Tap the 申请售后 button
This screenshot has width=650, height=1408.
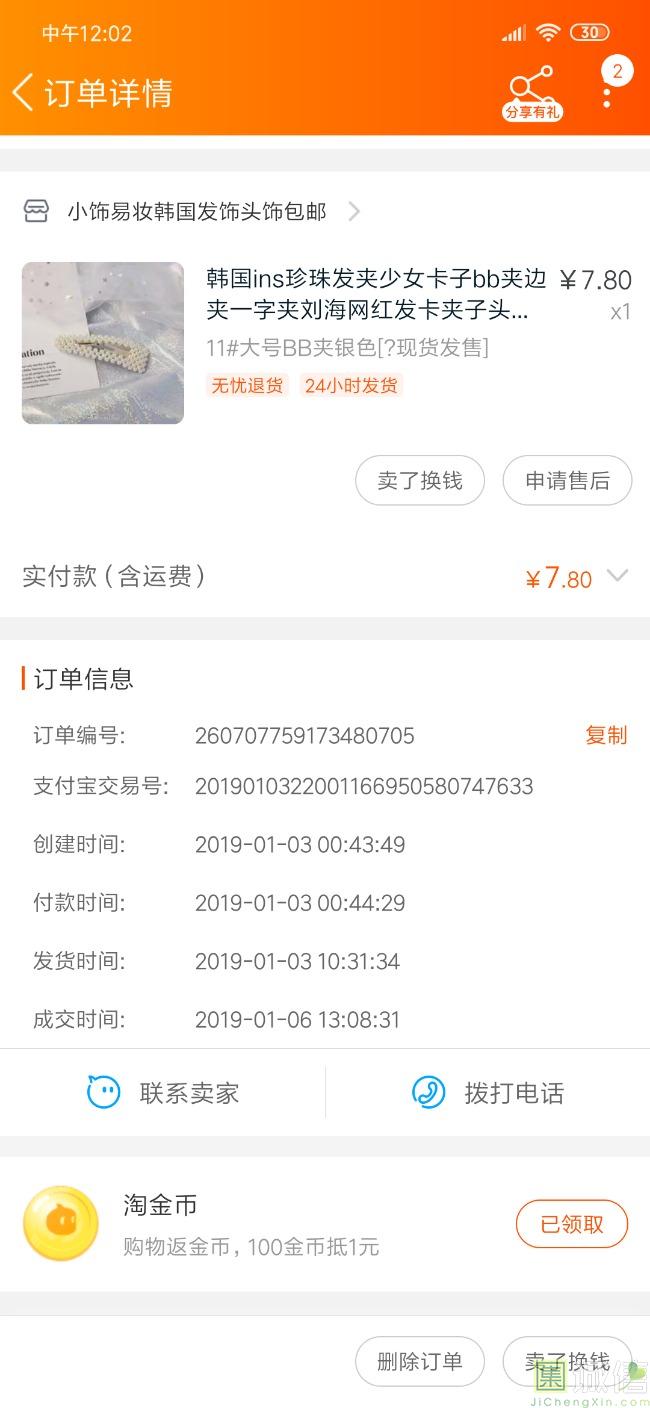567,481
